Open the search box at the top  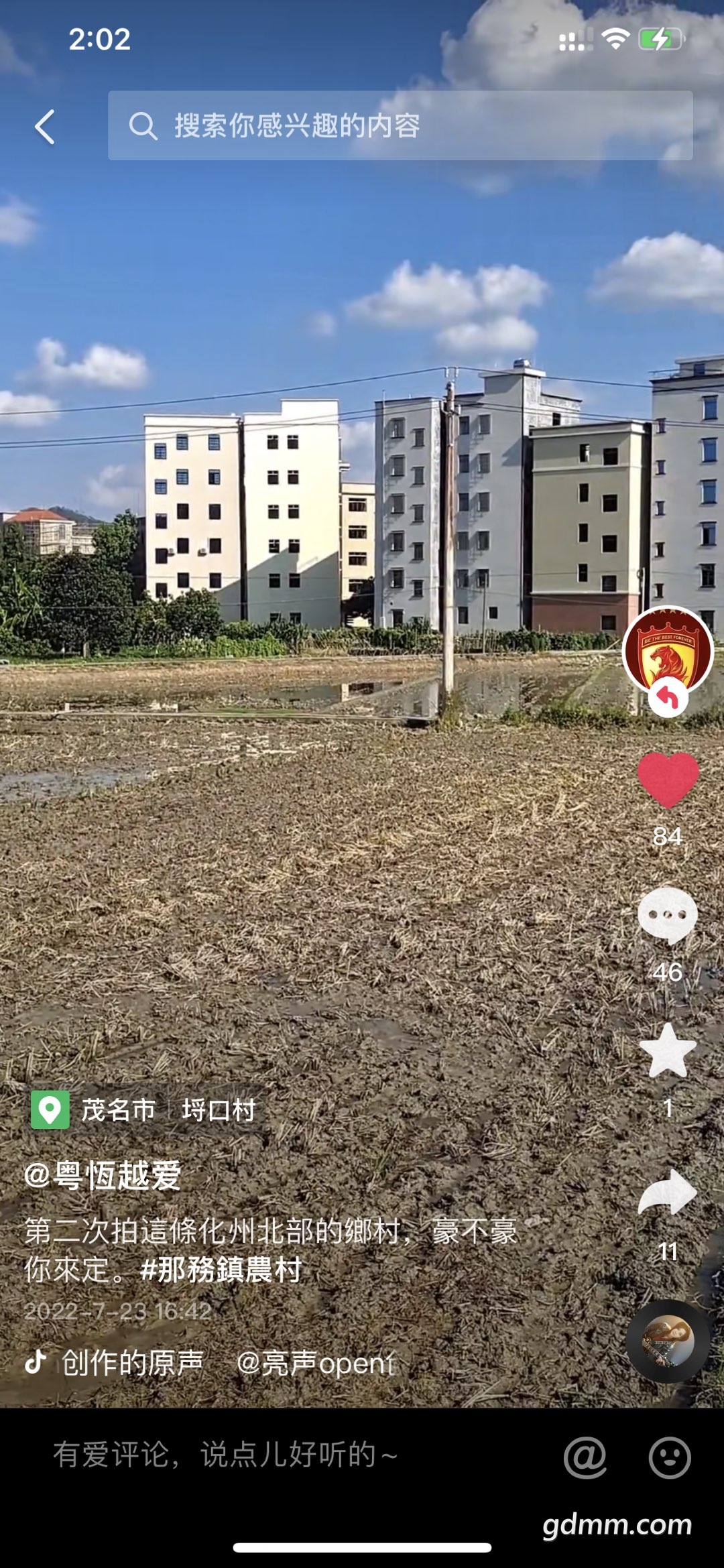pyautogui.click(x=400, y=125)
